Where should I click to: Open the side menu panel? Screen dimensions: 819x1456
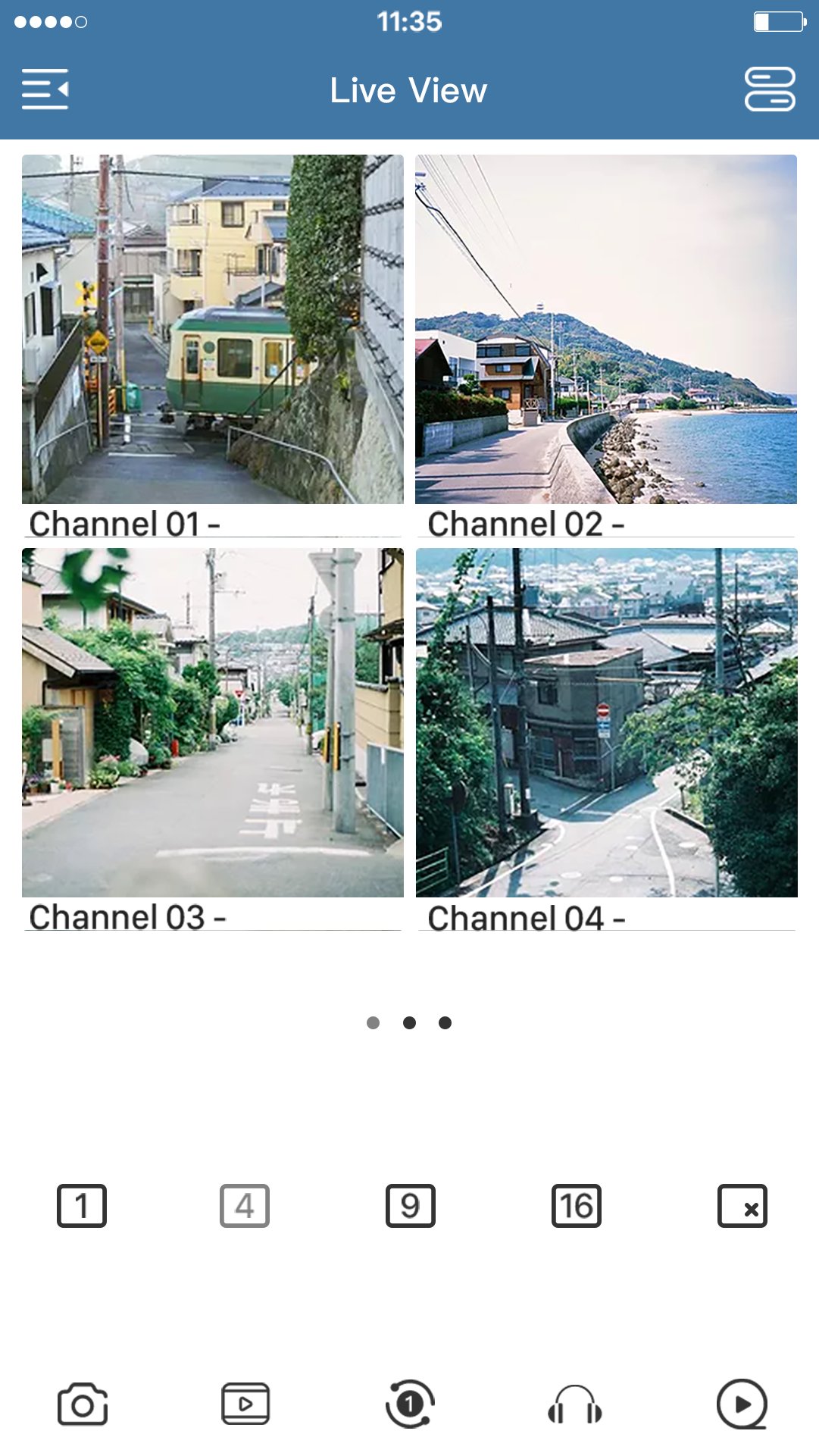click(x=45, y=89)
